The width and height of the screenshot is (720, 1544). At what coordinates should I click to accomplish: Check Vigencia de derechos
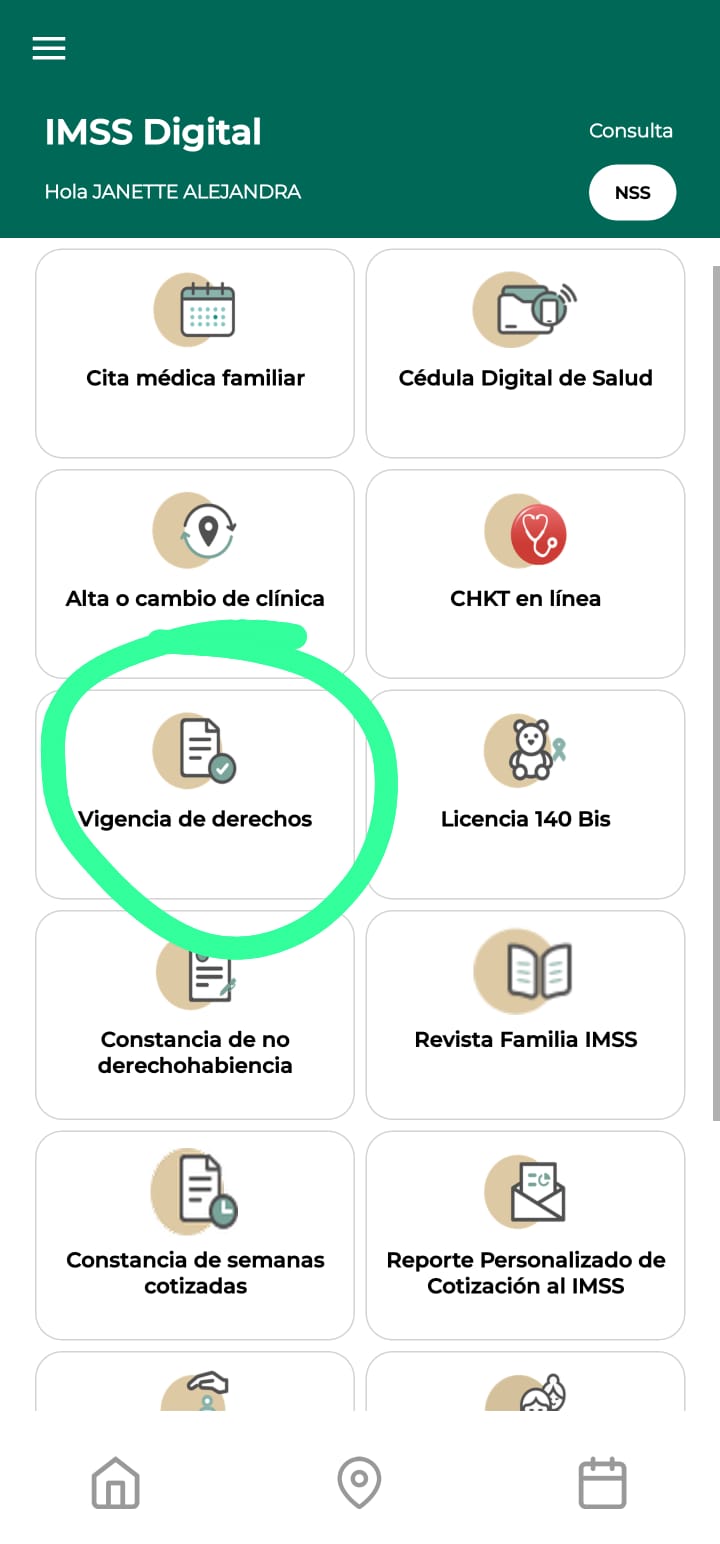[195, 793]
